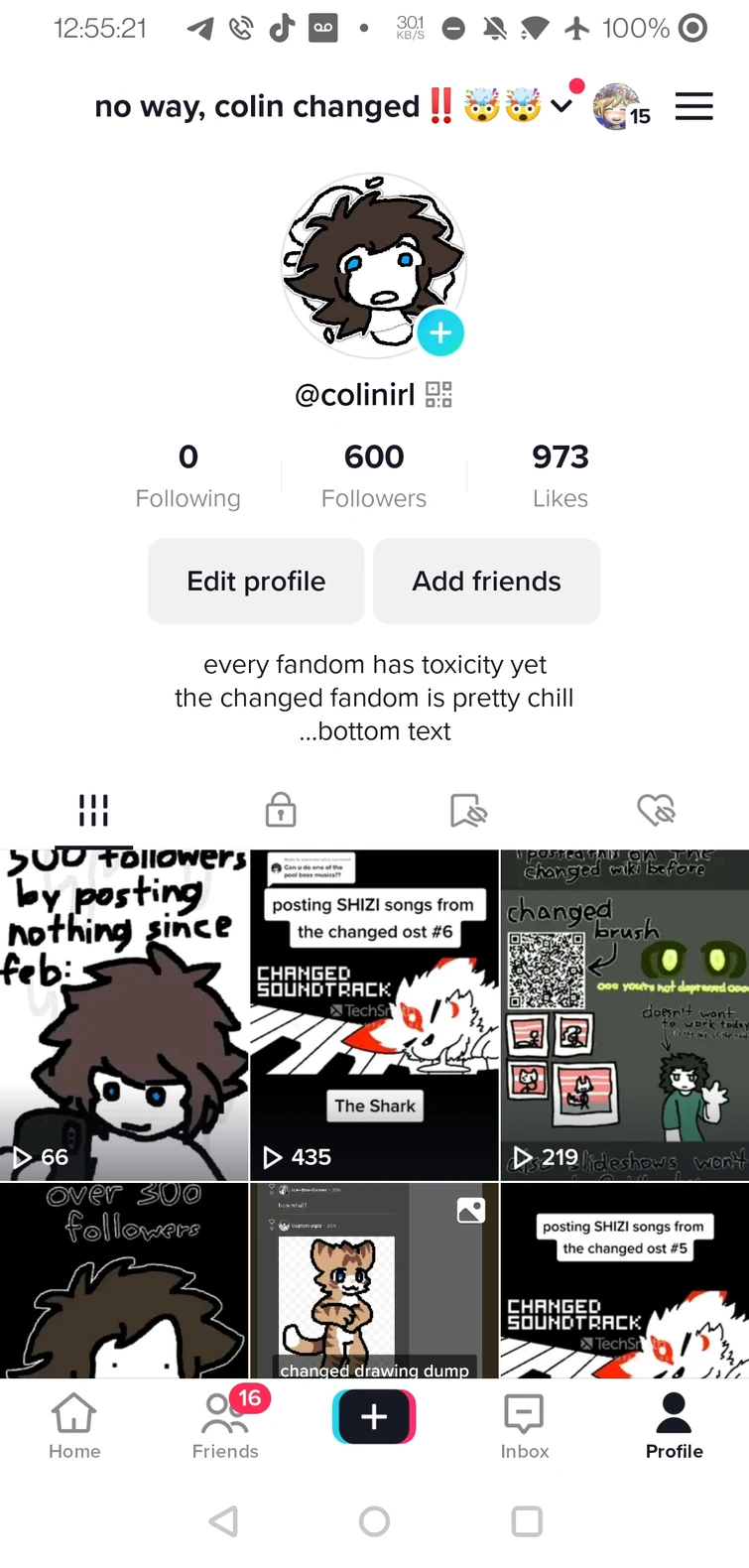Tap Edit profile
749x1568 pixels.
click(256, 582)
